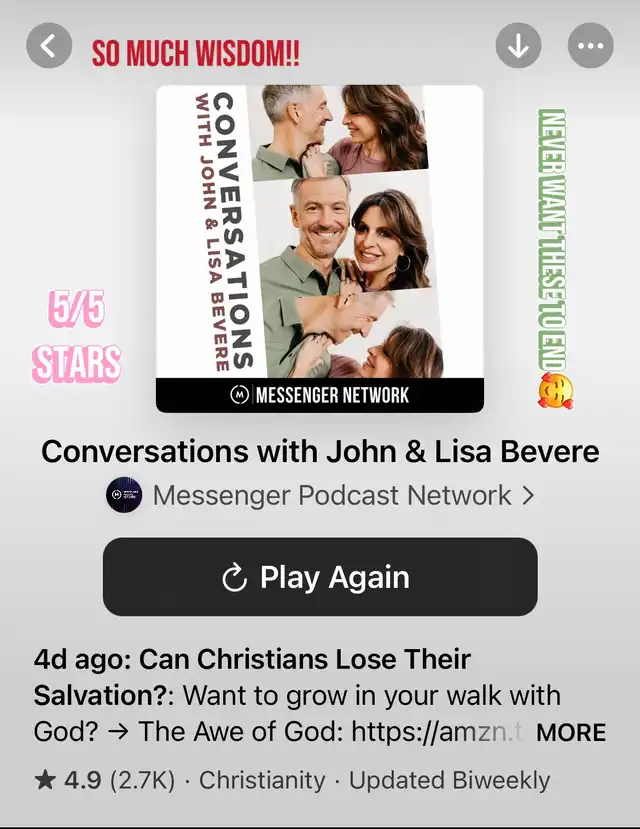Screen dimensions: 640x829
Task: Open the three-dot overflow menu
Action: 590,46
